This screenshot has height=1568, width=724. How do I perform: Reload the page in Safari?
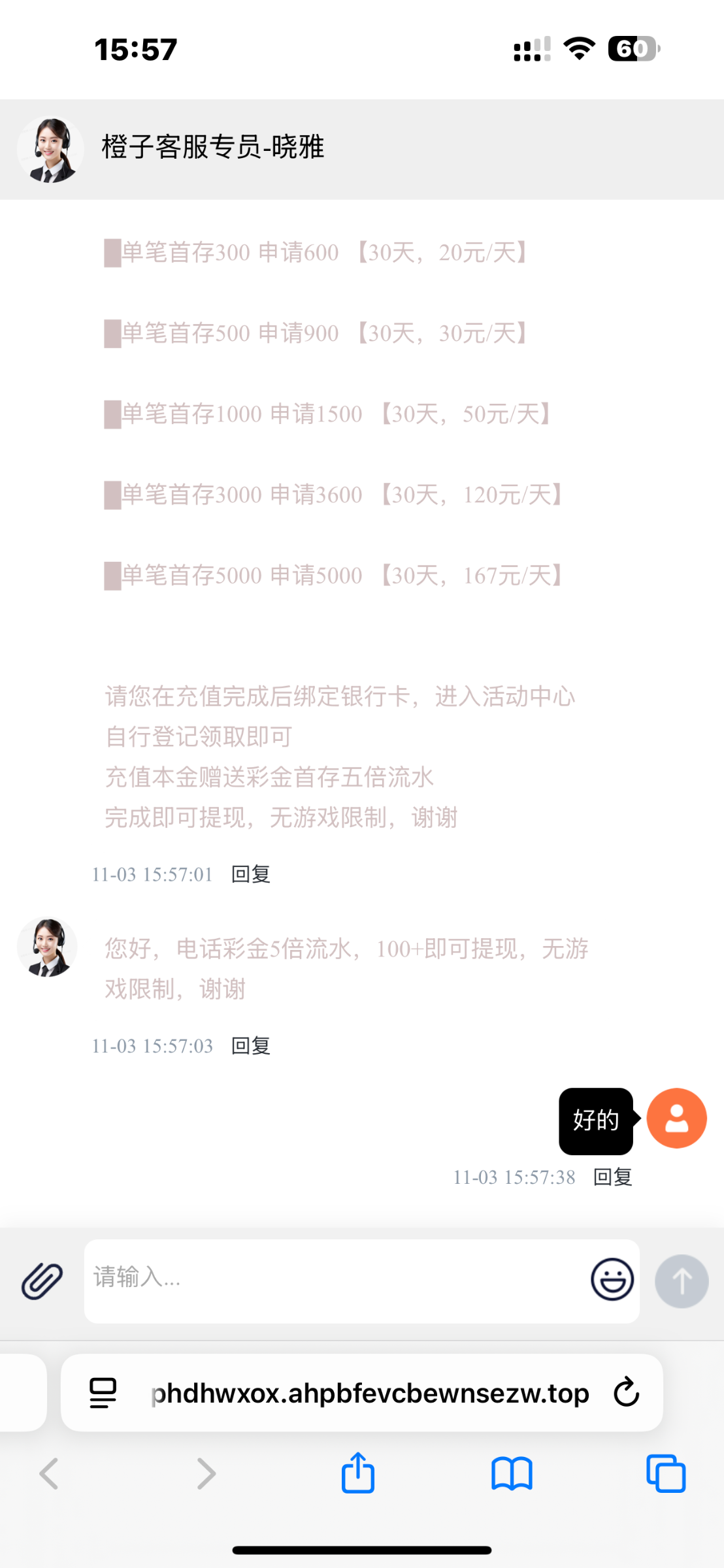[626, 1392]
